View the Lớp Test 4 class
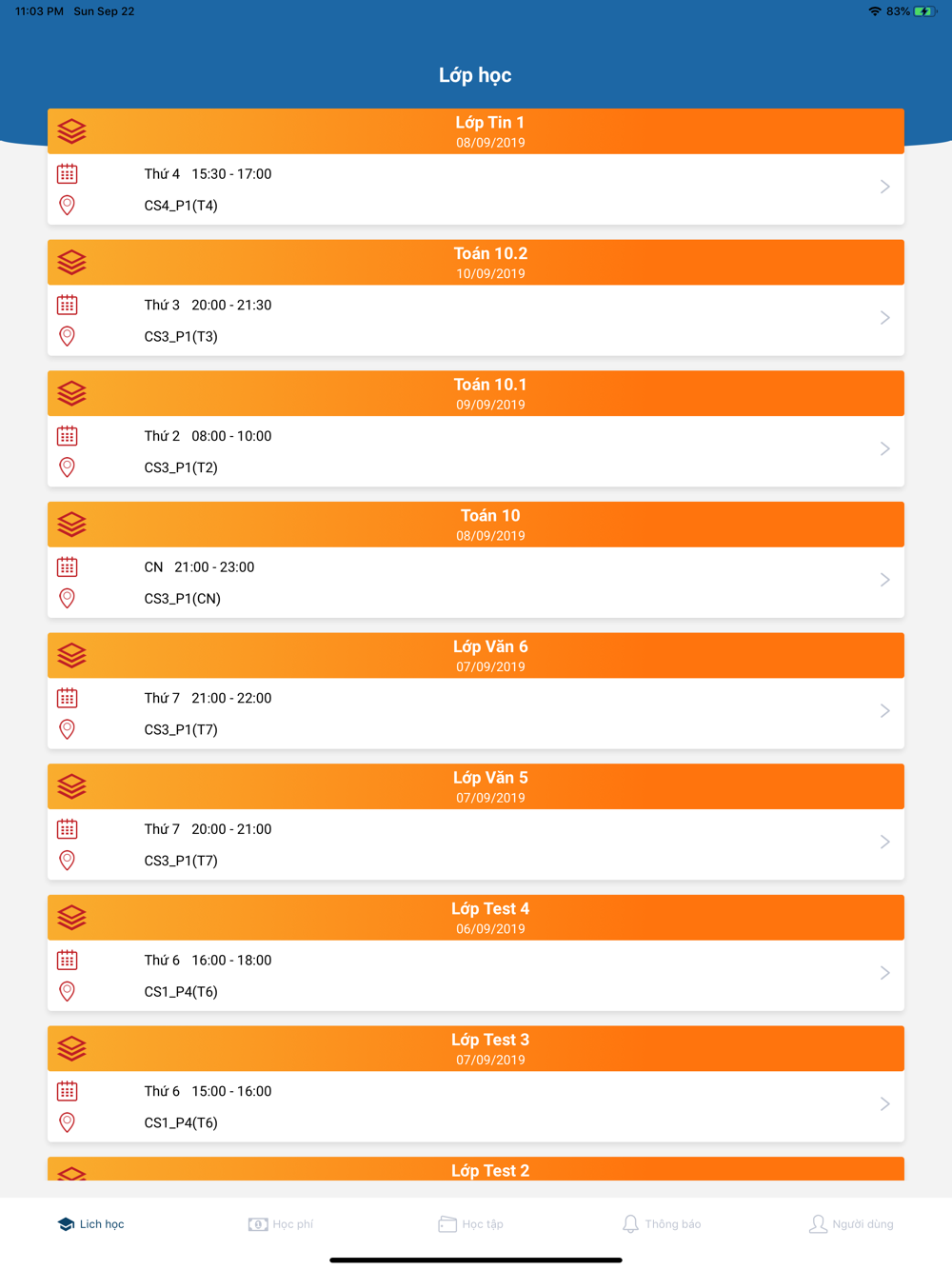The width and height of the screenshot is (952, 1270). 476,953
